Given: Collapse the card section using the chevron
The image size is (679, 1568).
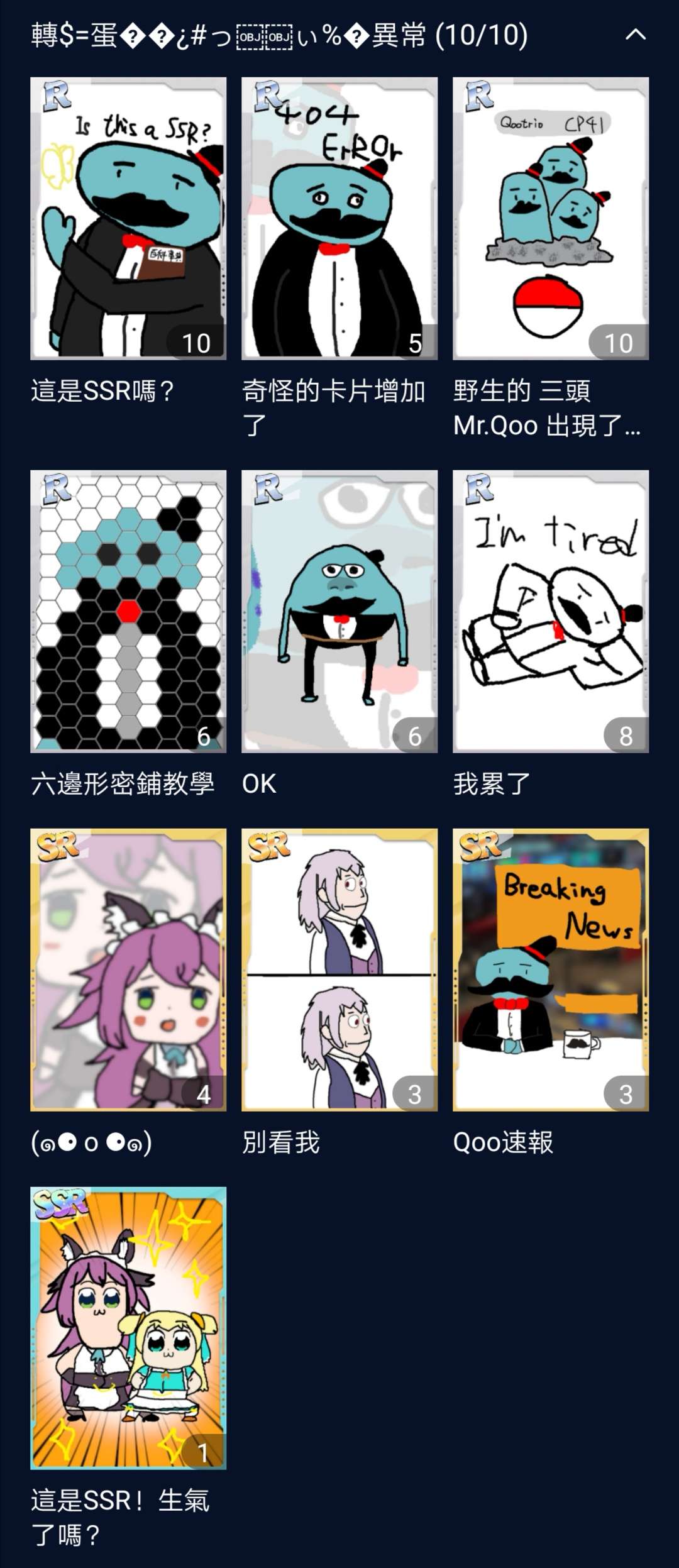Looking at the screenshot, I should (637, 36).
